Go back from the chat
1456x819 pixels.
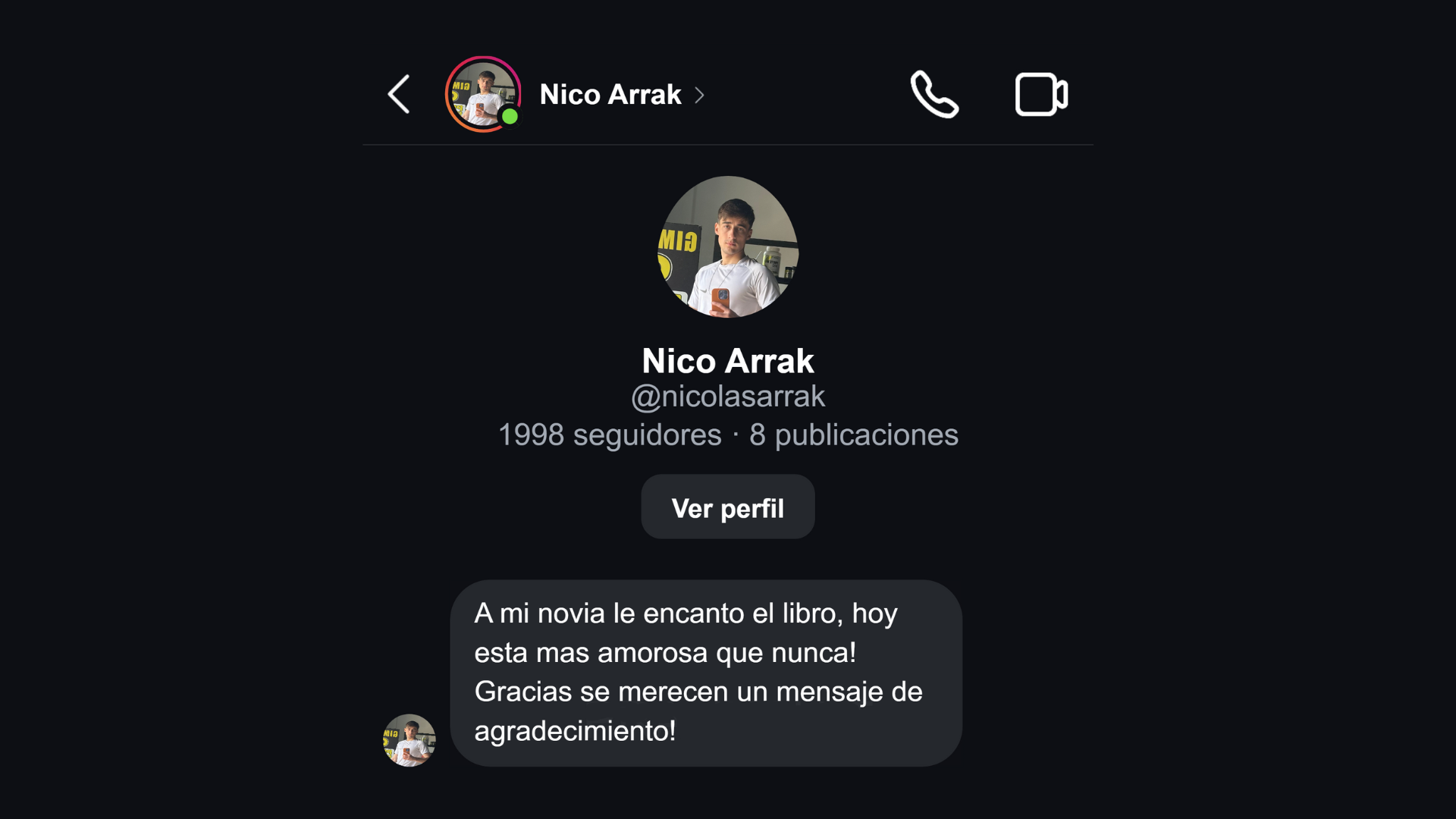[399, 95]
